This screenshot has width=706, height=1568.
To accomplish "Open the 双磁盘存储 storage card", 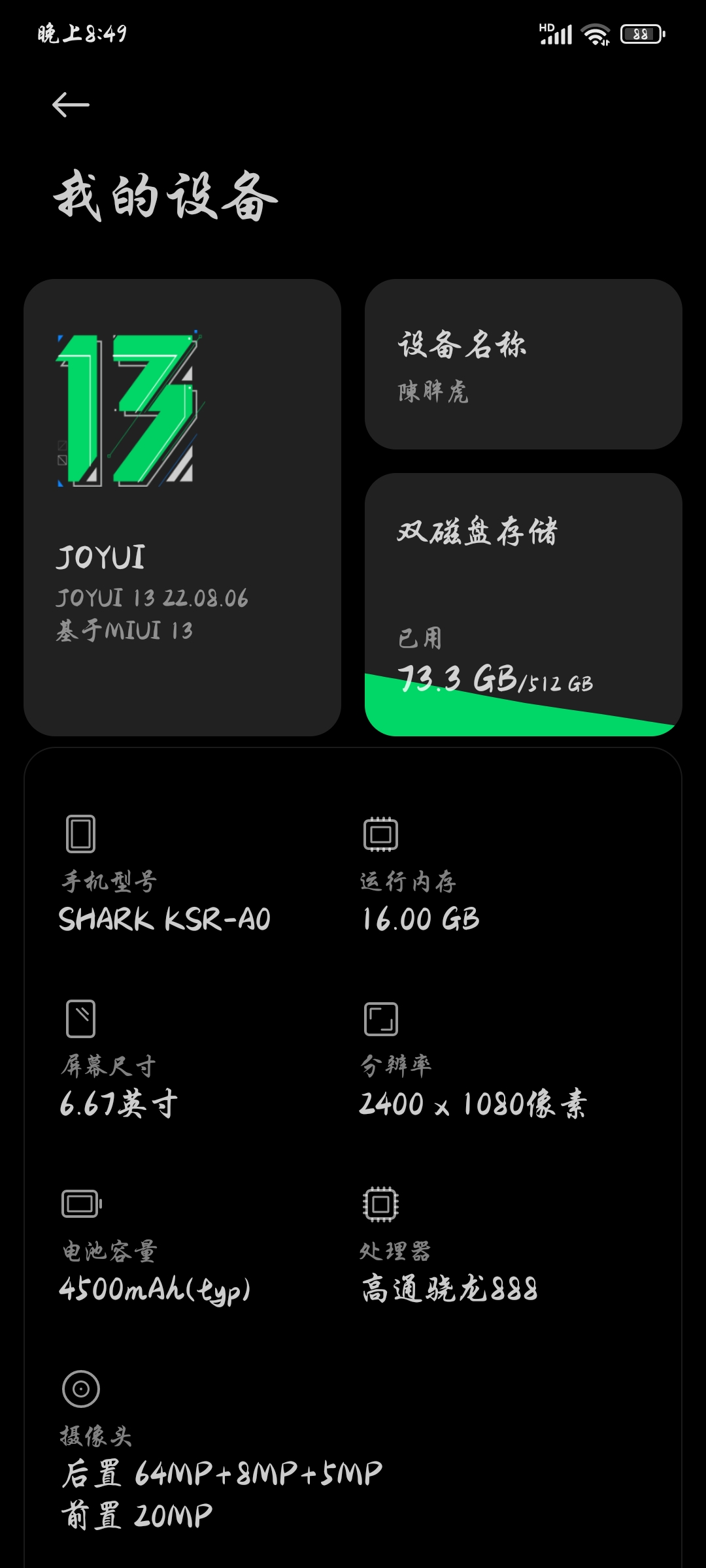I will click(x=524, y=604).
